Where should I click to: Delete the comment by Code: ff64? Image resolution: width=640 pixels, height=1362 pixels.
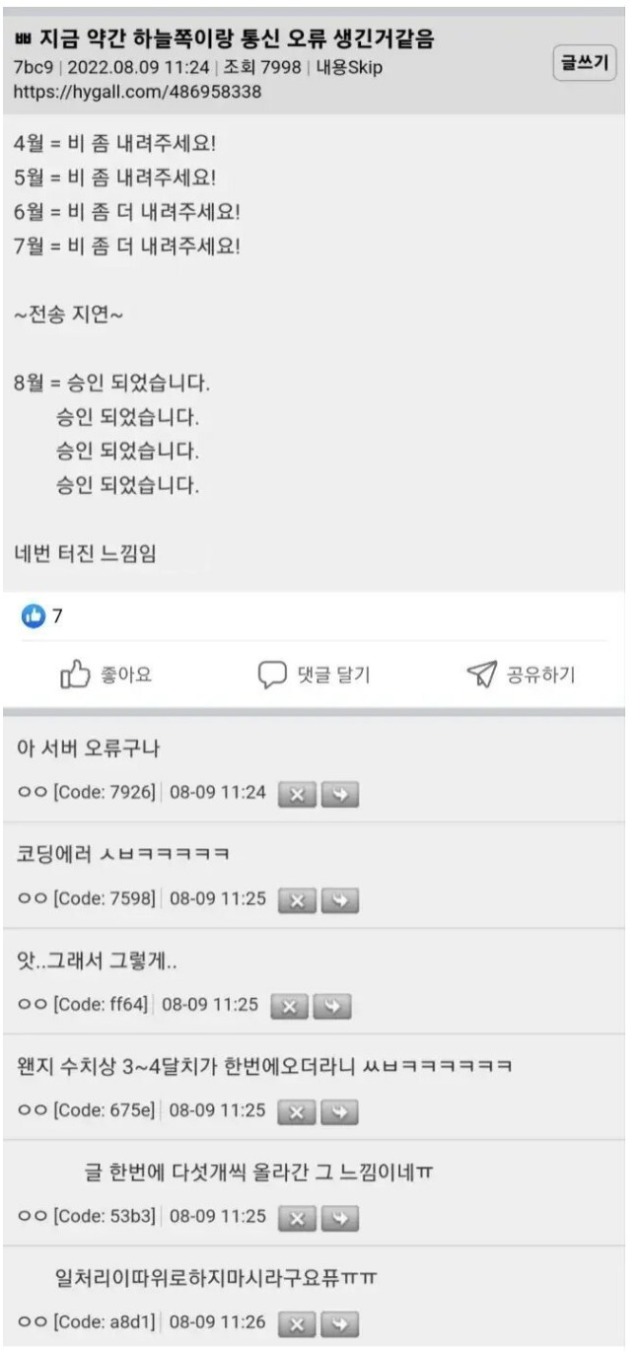(289, 1006)
